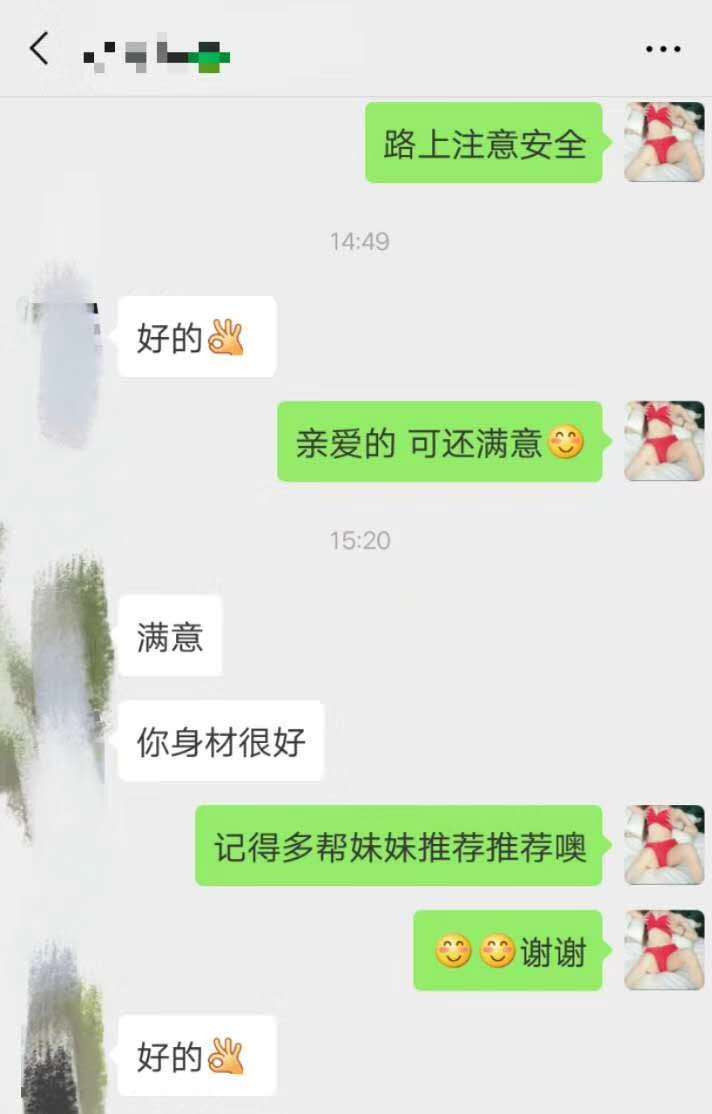Tap avatar next to 亲爱的 可还满意 message
This screenshot has height=1114, width=712.
click(x=664, y=441)
